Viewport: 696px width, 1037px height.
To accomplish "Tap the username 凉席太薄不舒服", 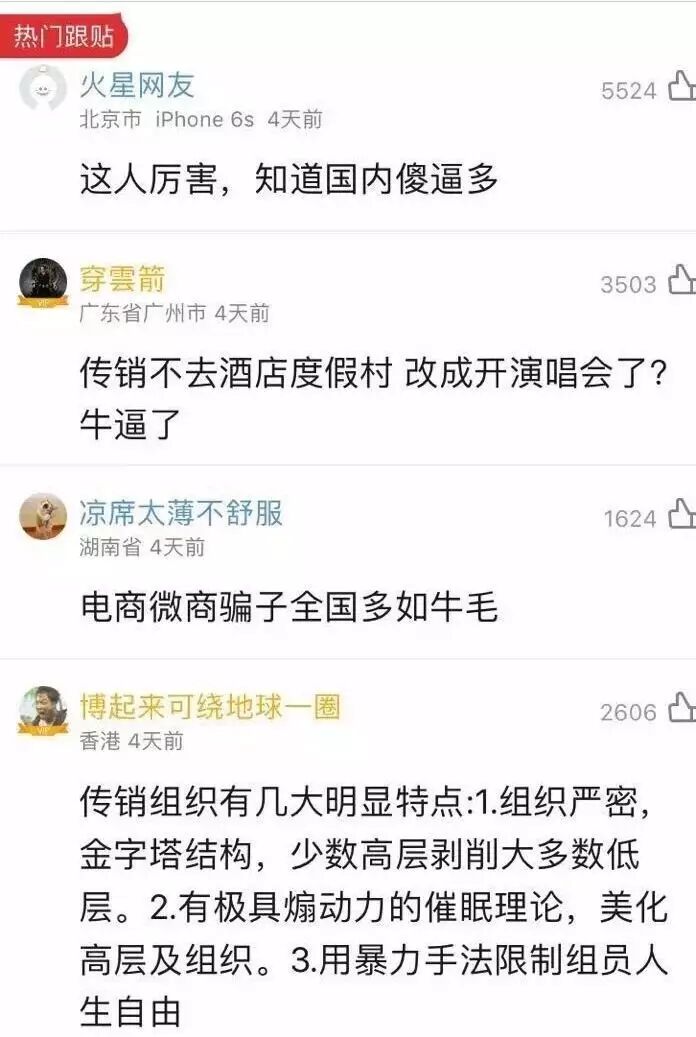I will point(181,513).
